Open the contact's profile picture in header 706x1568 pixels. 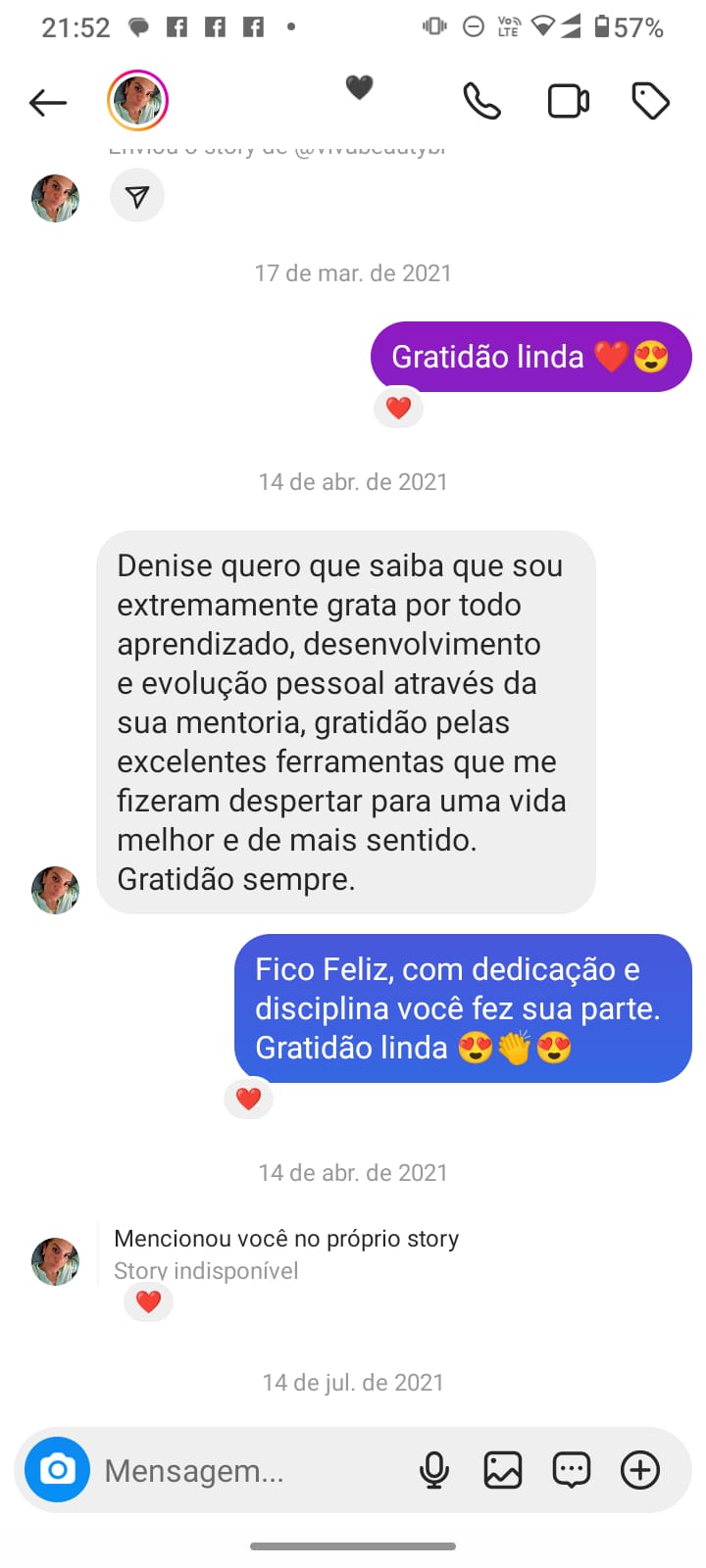tap(138, 101)
